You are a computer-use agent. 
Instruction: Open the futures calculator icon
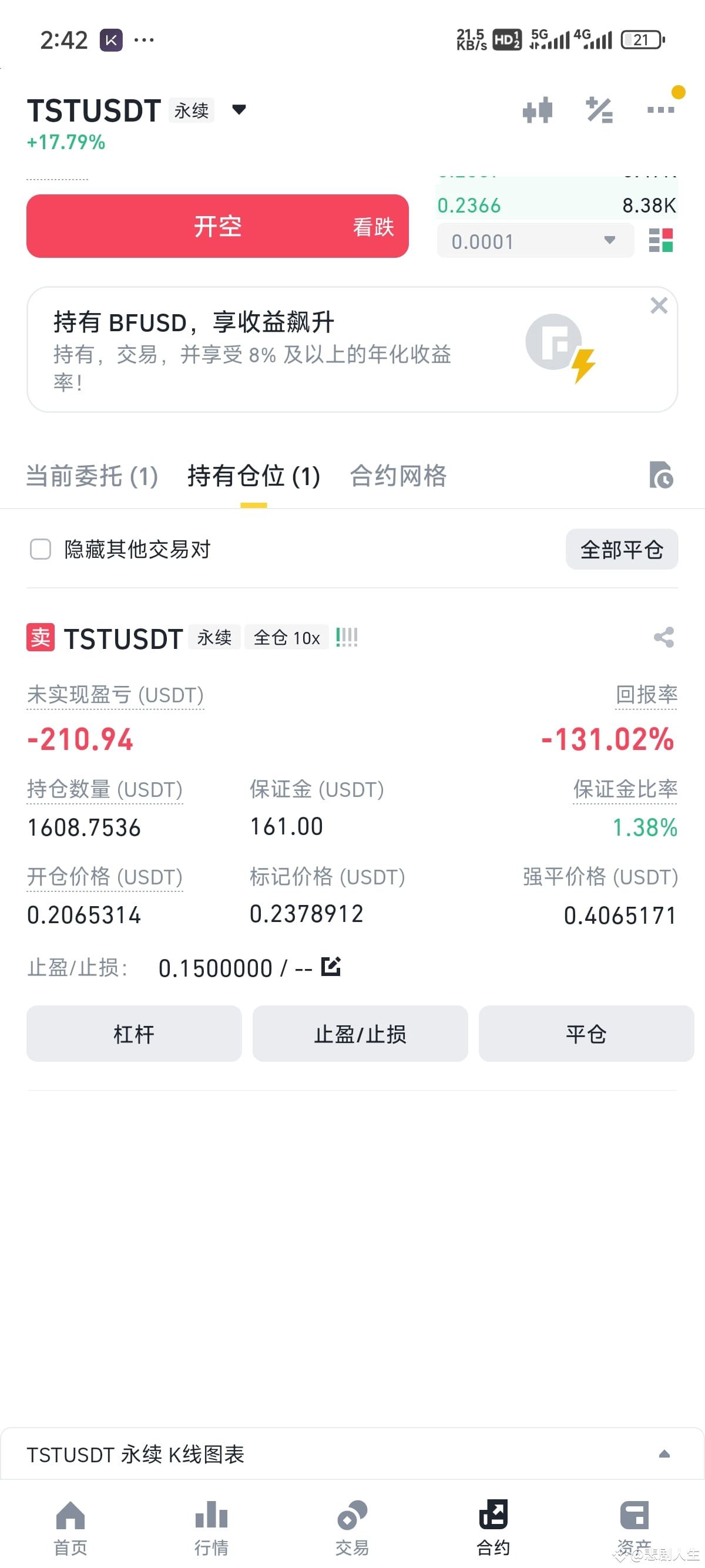pyautogui.click(x=600, y=110)
